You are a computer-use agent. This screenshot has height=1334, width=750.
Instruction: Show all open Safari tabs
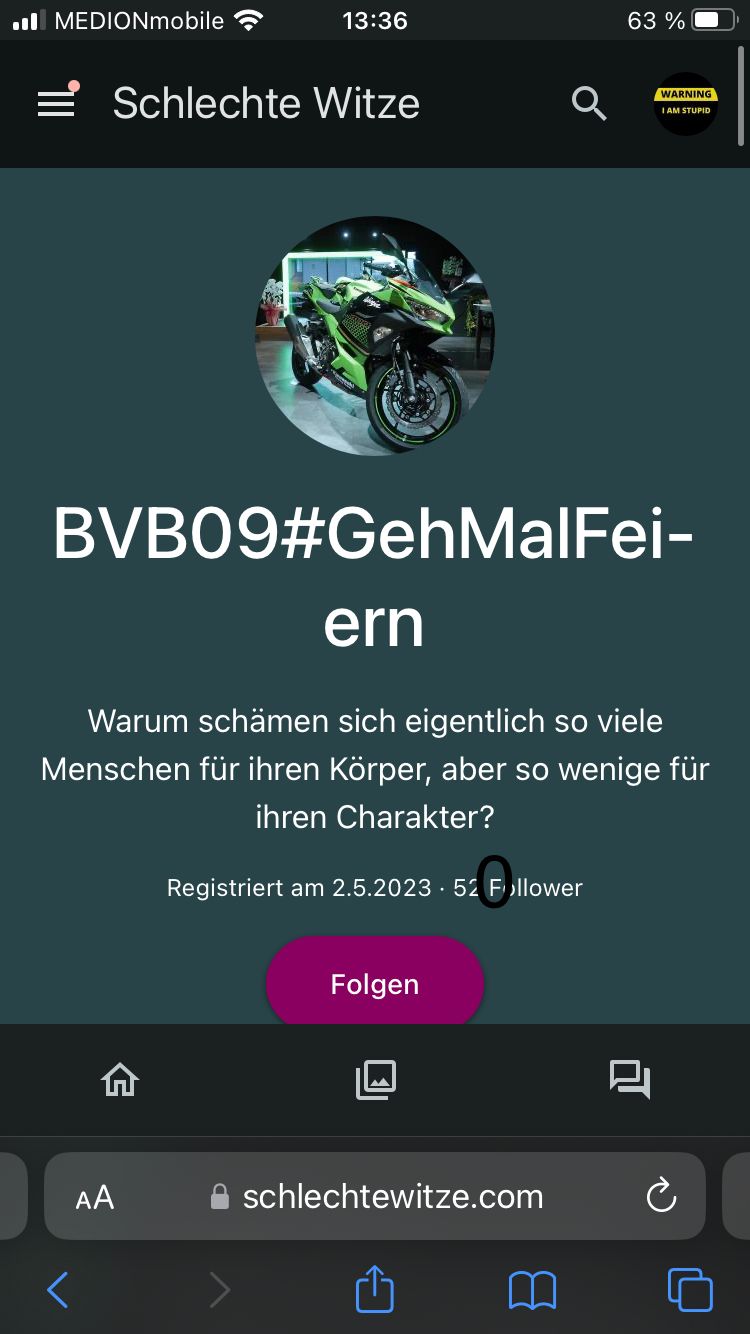(x=690, y=1290)
